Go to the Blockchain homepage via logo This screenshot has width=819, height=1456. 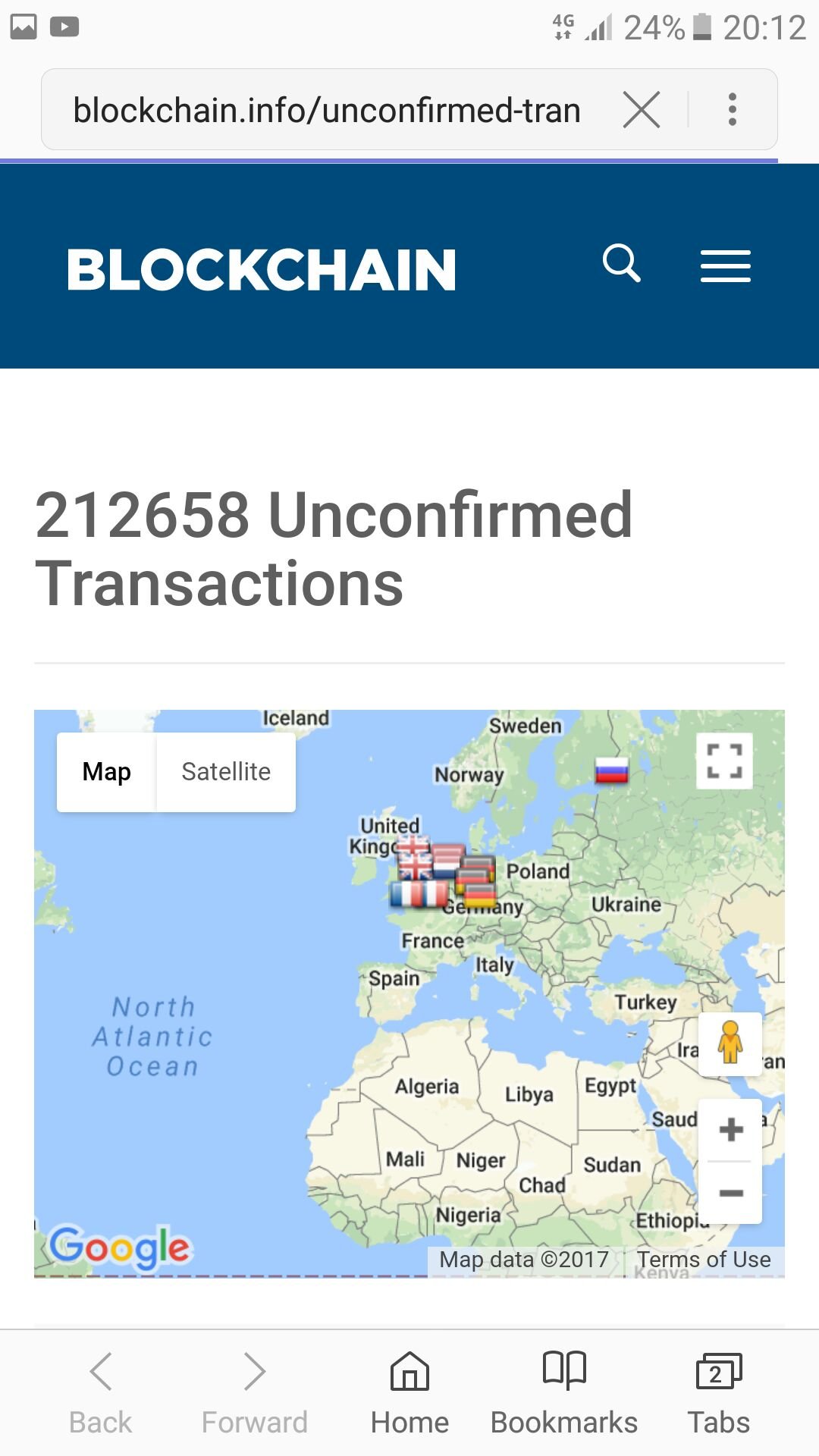pos(262,270)
